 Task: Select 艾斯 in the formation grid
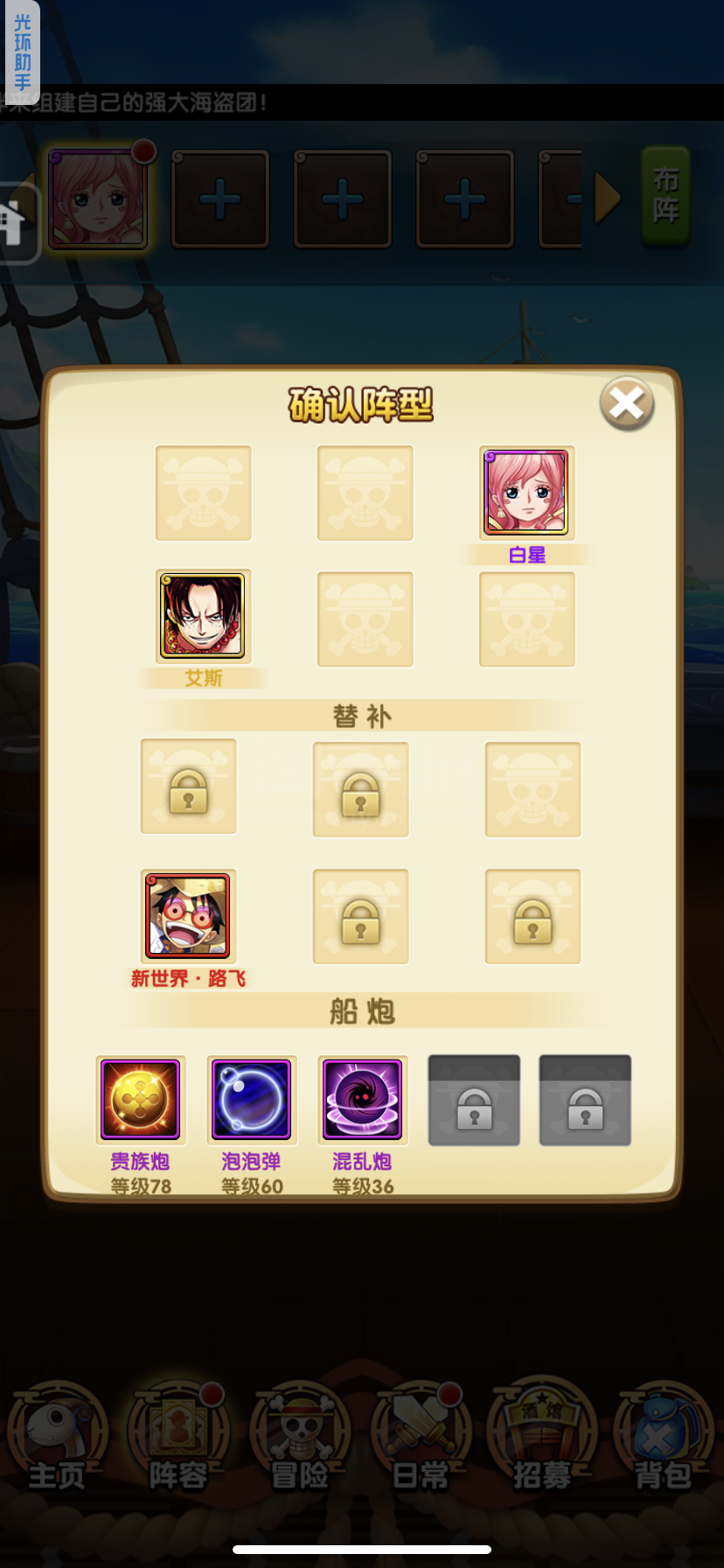tap(203, 616)
